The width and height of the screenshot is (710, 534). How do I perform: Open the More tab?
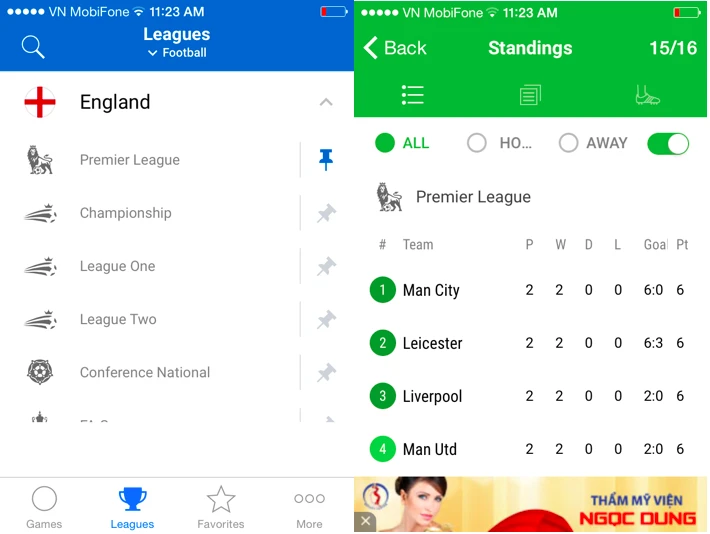(x=309, y=507)
